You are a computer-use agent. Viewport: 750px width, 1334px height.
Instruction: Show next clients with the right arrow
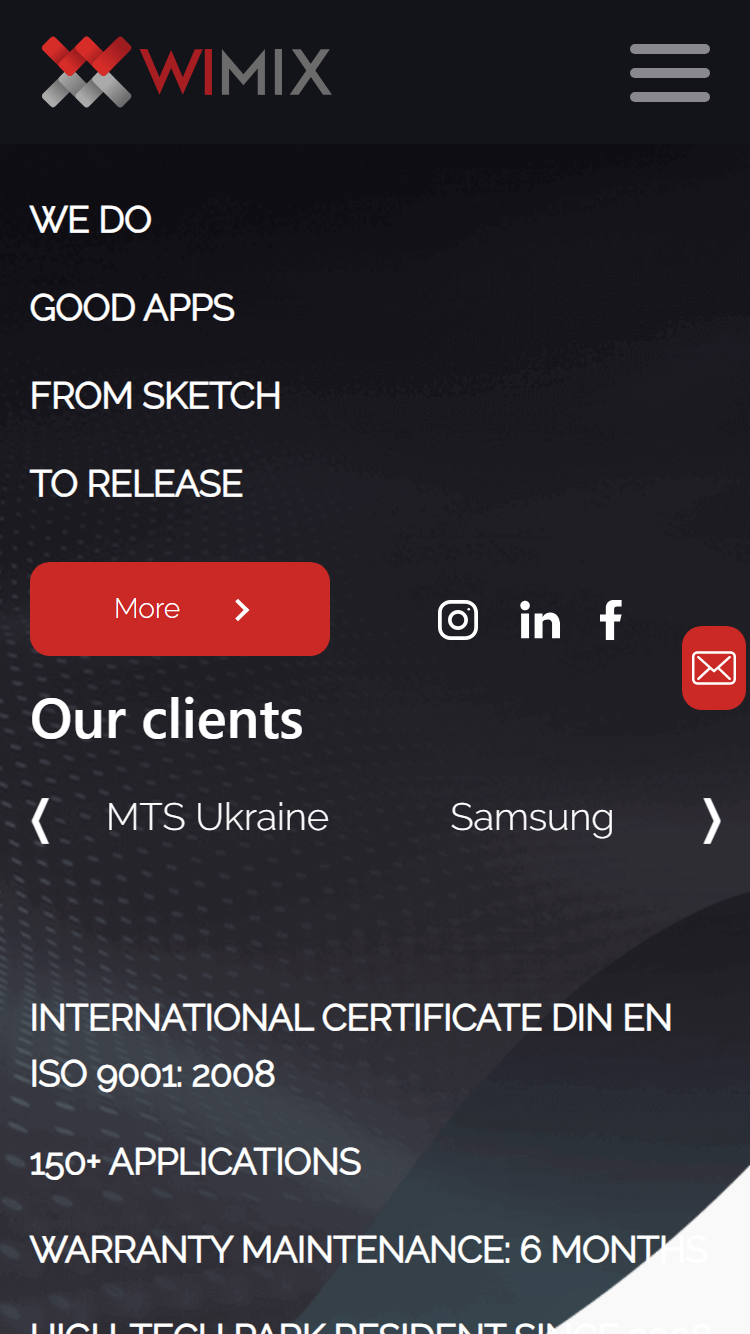711,821
